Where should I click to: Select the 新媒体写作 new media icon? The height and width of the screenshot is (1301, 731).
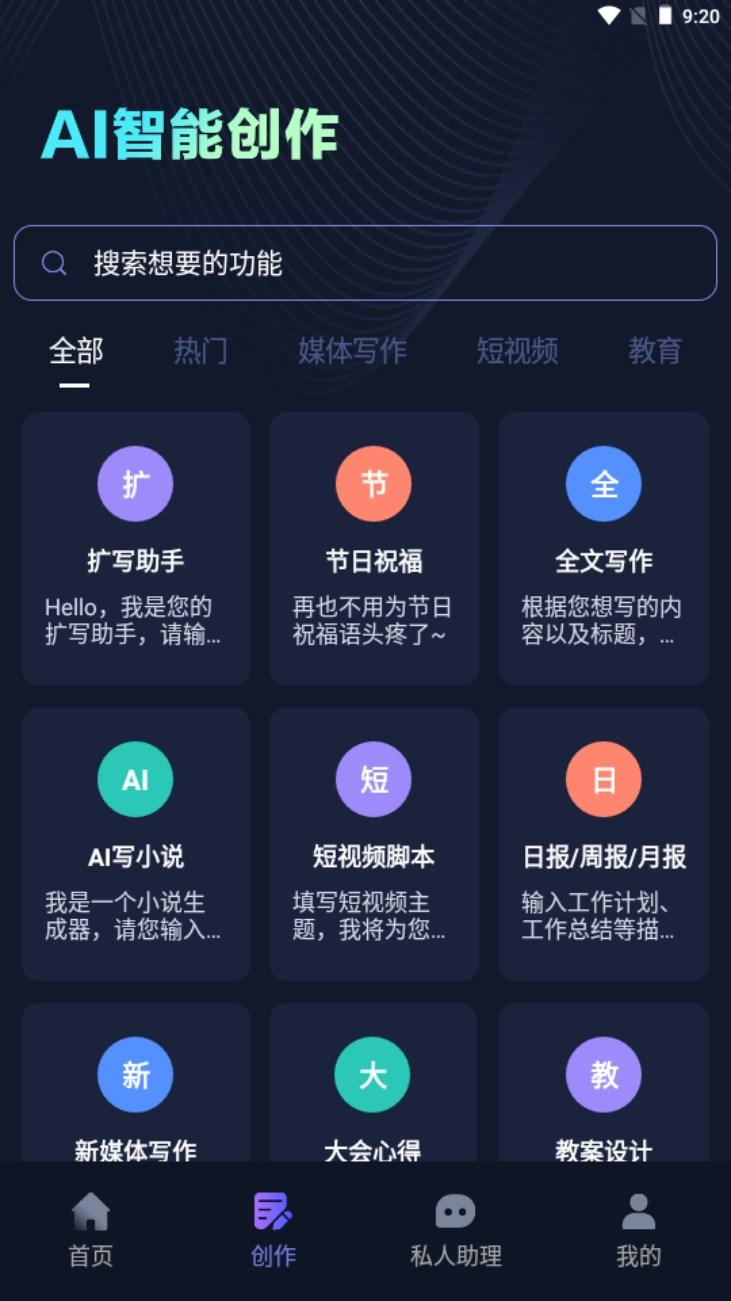click(135, 1074)
